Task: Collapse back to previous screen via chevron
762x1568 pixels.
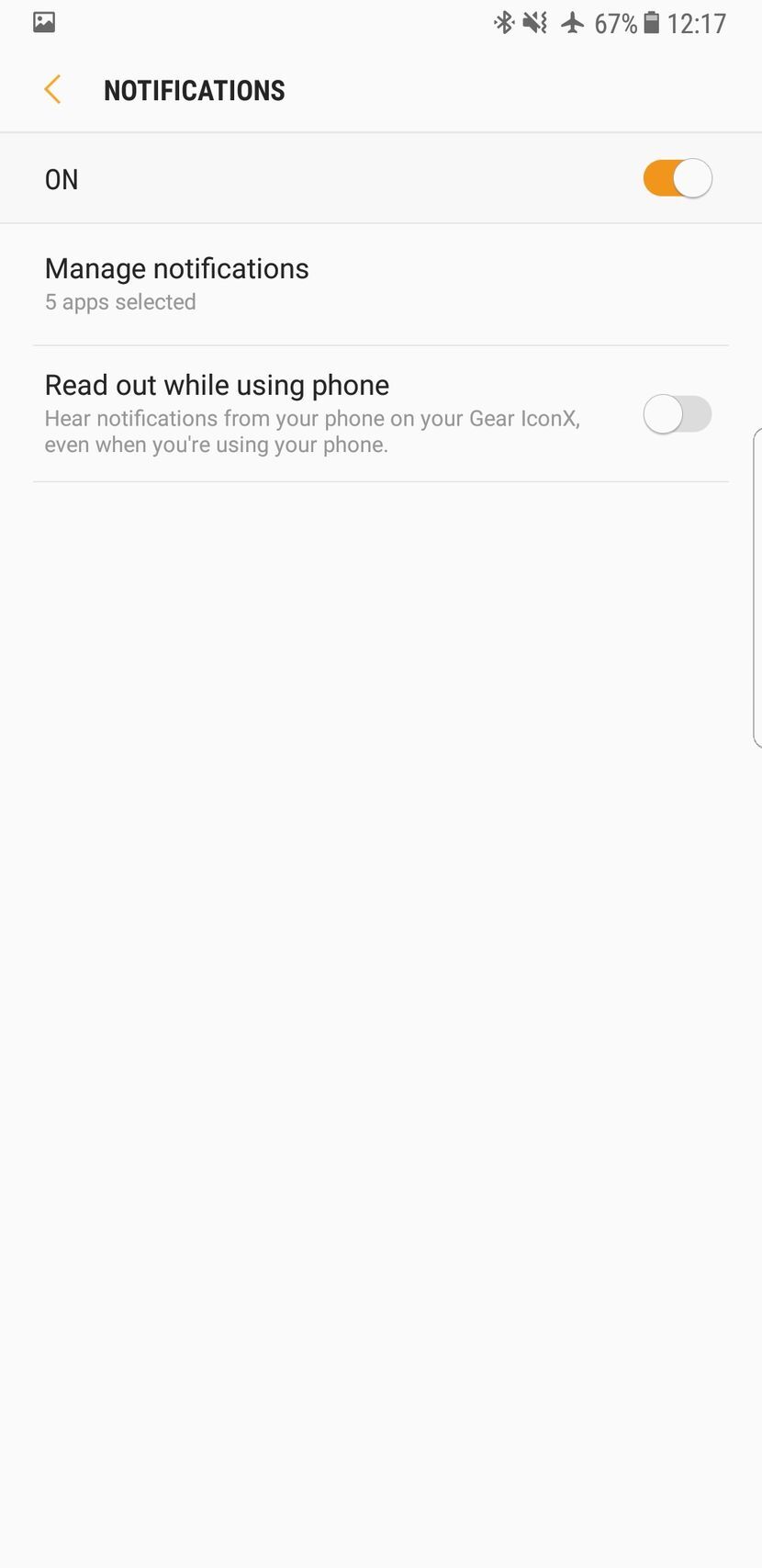Action: coord(52,89)
